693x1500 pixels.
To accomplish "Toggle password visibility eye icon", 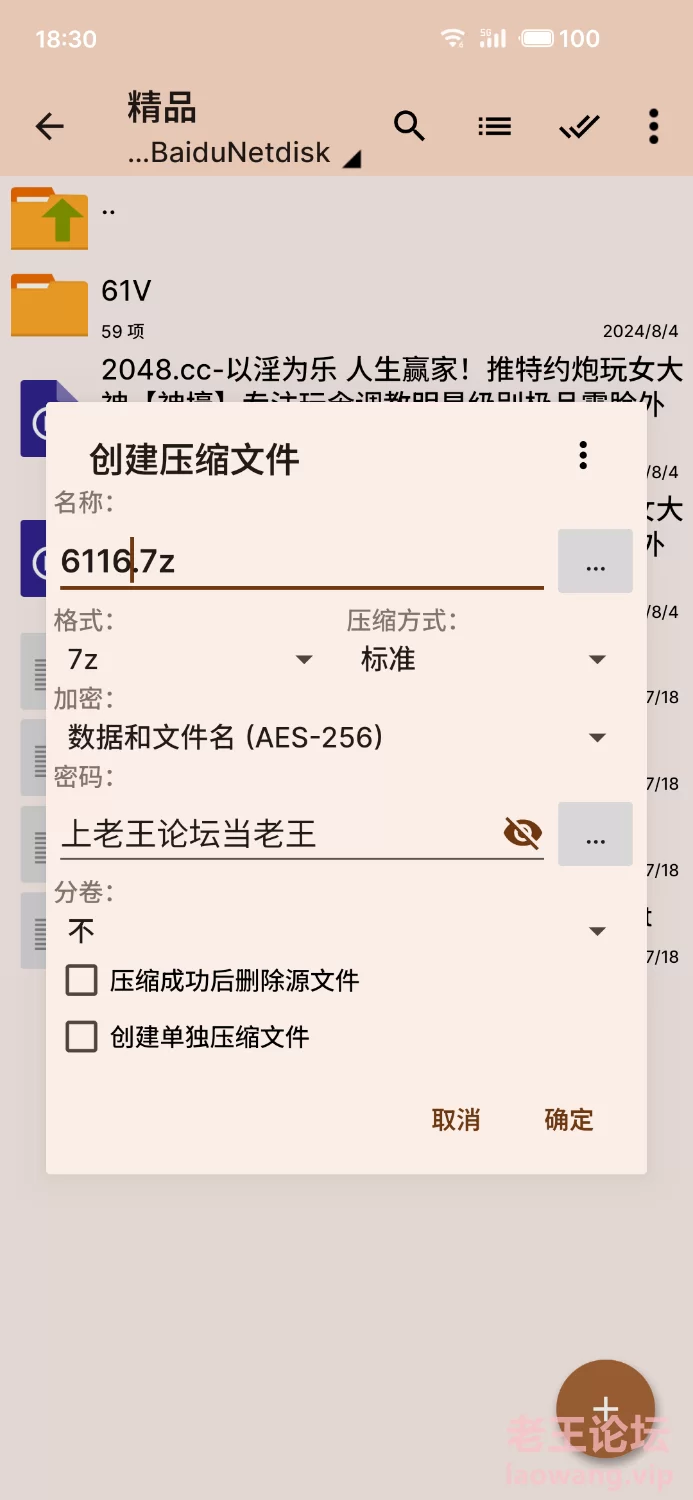I will click(522, 832).
